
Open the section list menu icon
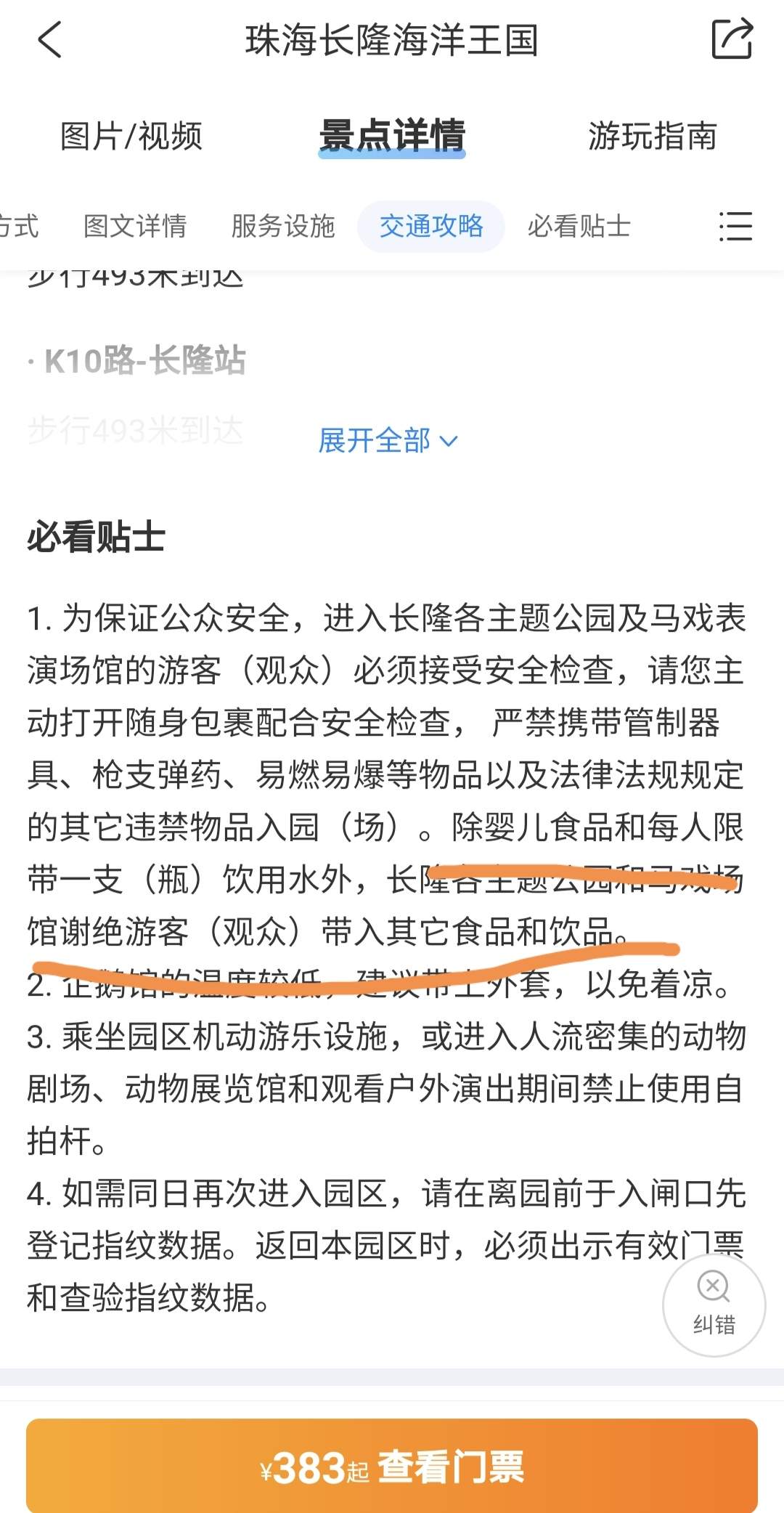tap(735, 226)
